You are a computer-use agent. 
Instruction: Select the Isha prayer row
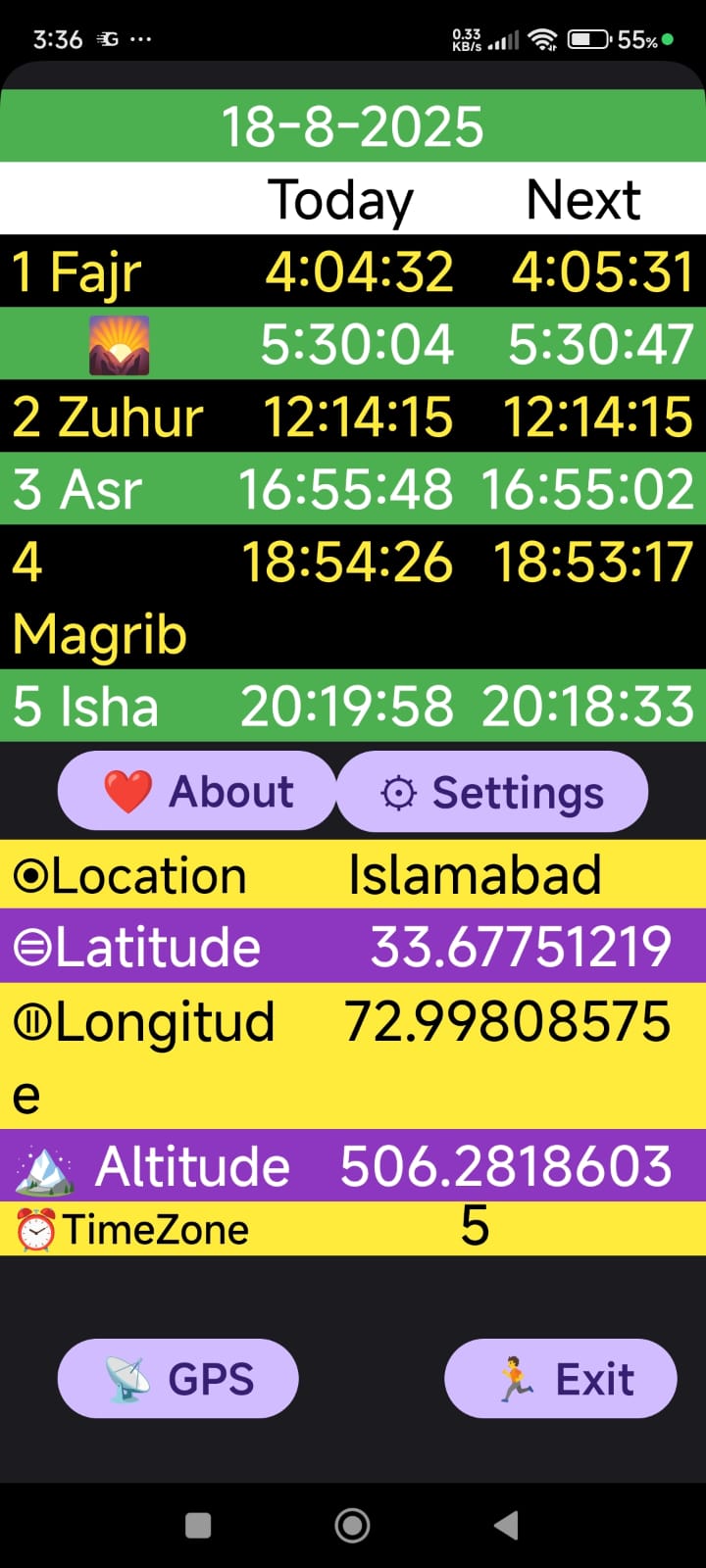[353, 705]
